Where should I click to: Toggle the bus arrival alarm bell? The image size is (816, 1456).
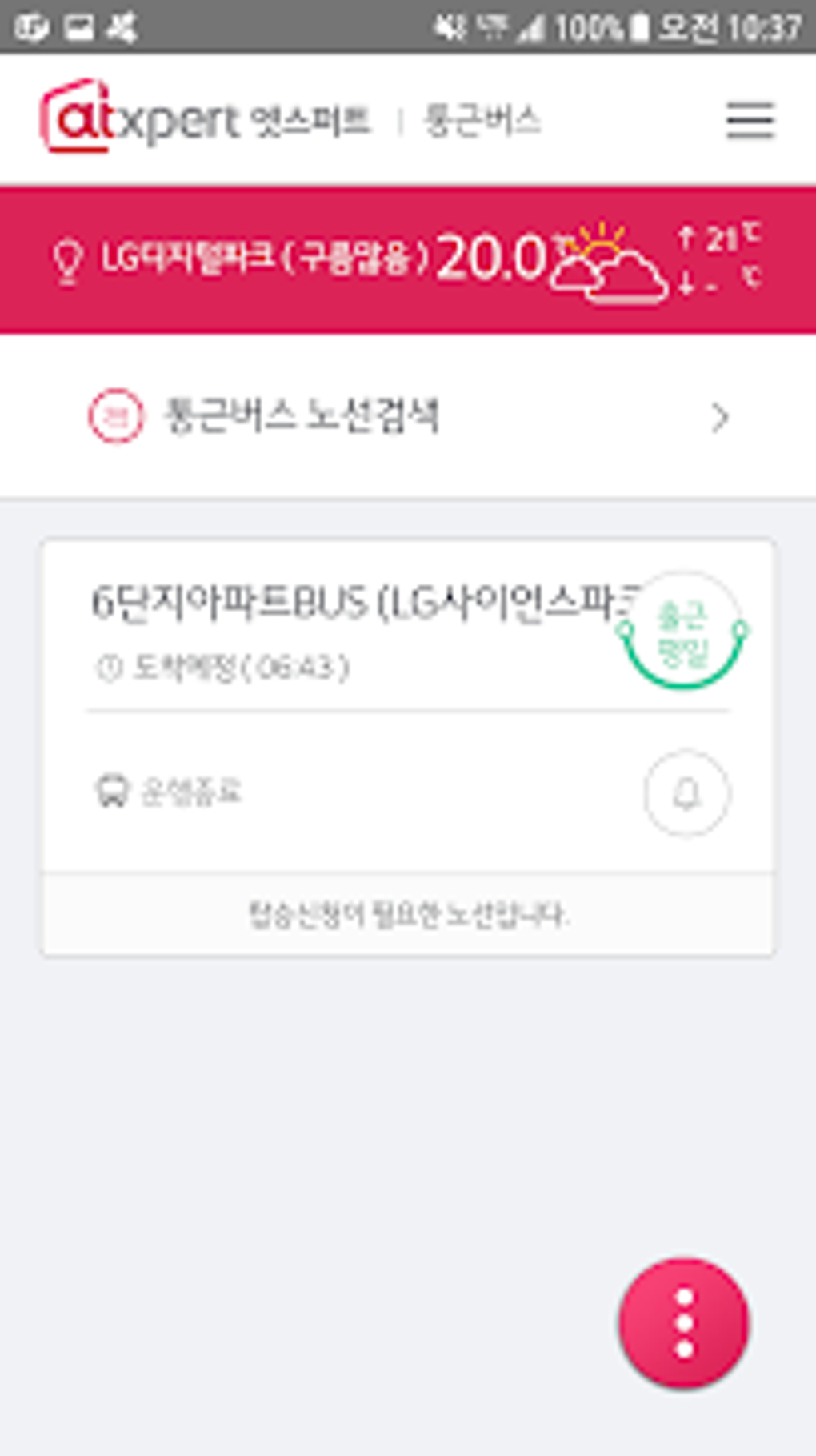[x=686, y=793]
